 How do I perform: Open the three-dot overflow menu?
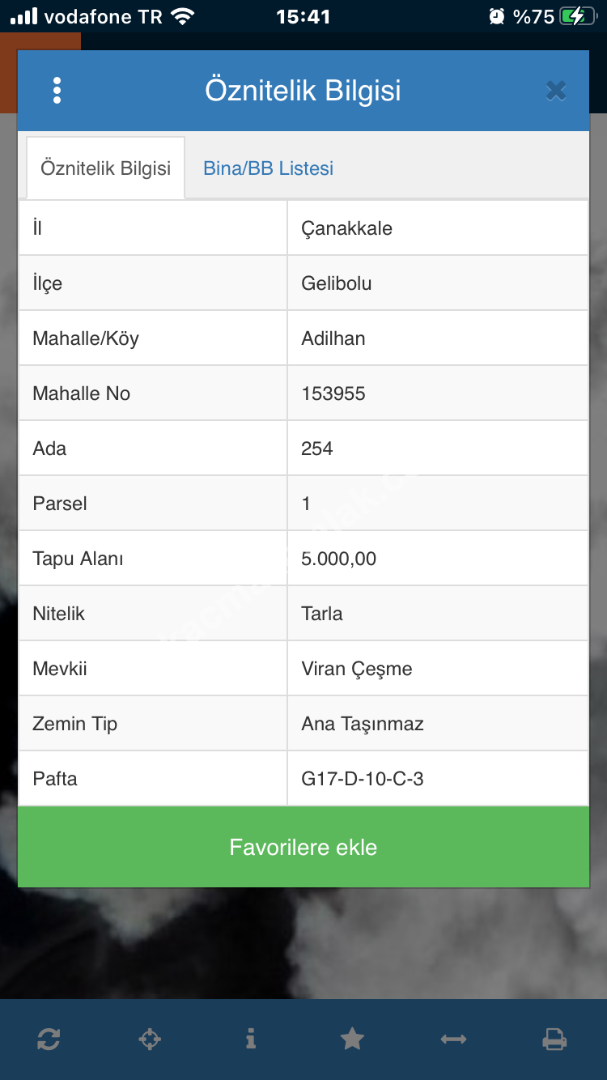tap(57, 91)
